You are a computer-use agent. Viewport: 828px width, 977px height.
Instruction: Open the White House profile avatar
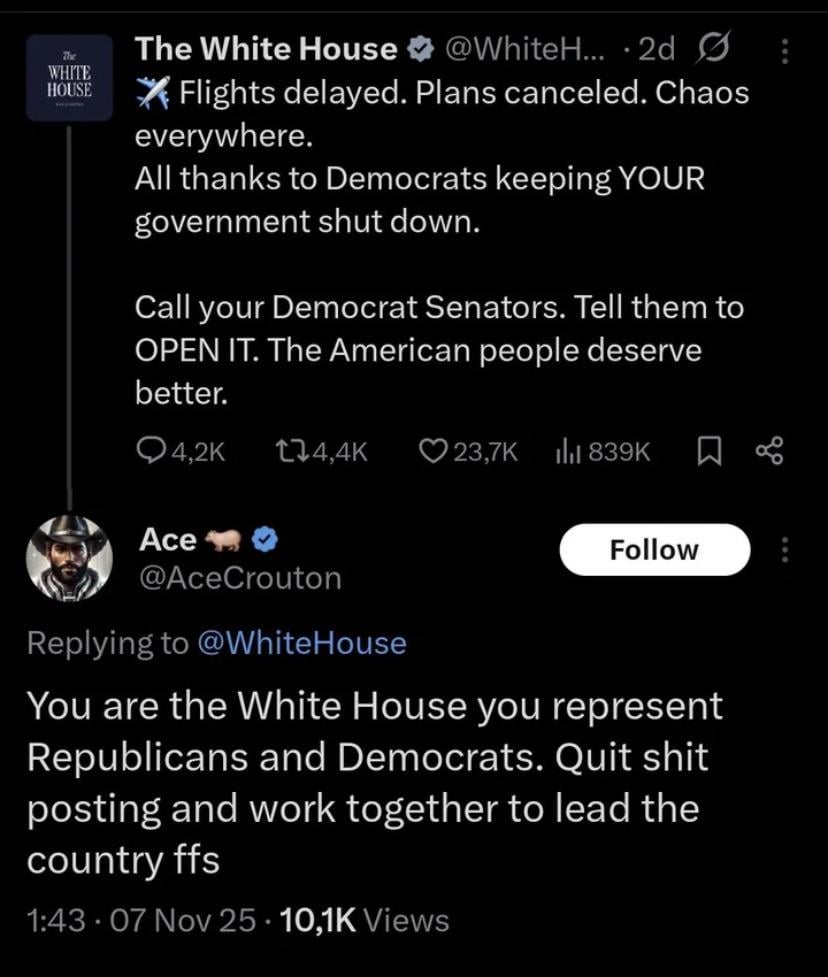pyautogui.click(x=69, y=78)
